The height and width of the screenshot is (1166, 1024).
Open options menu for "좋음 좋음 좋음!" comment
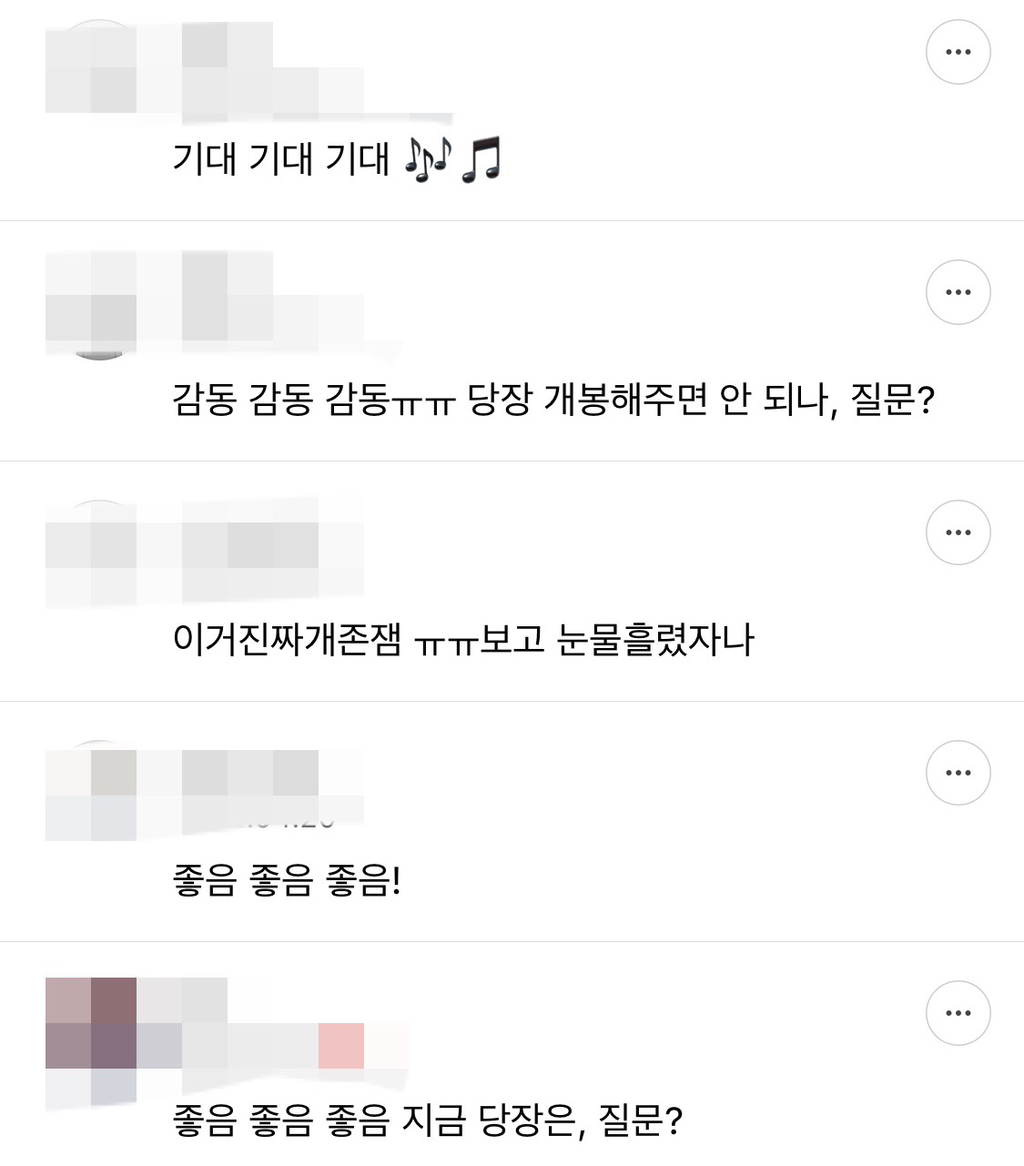point(957,772)
